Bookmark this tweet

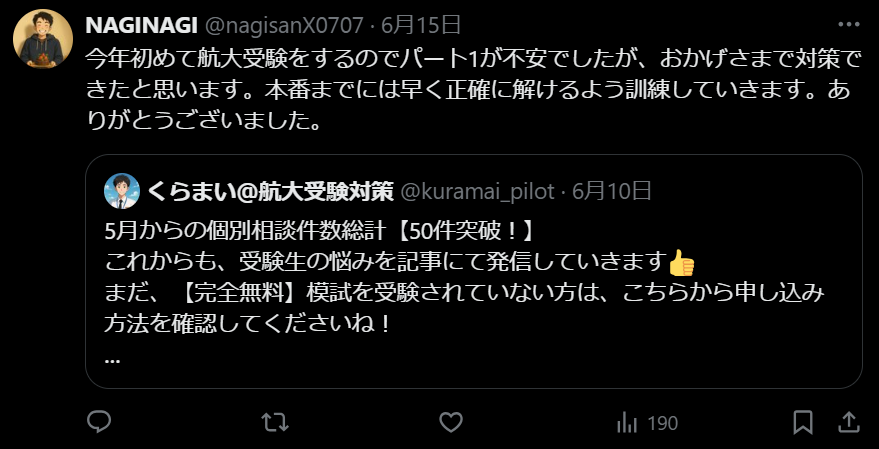click(802, 422)
